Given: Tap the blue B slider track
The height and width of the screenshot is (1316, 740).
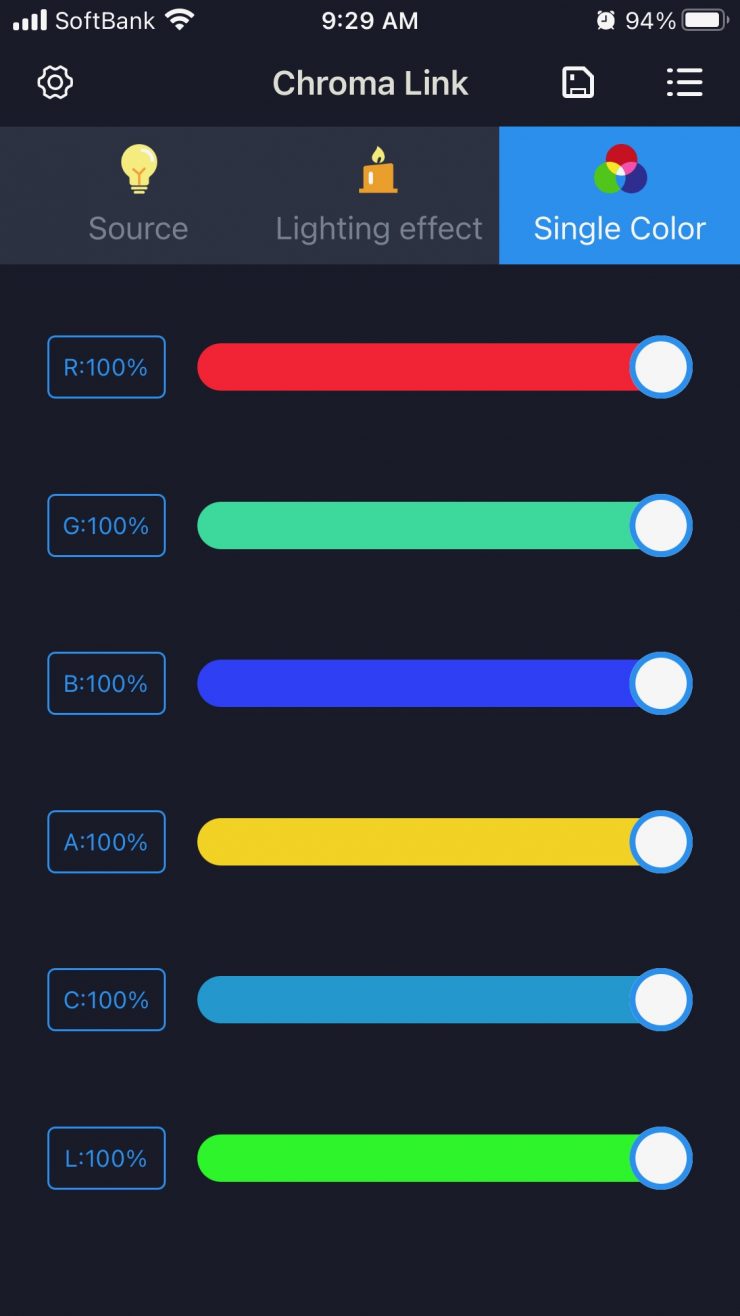Looking at the screenshot, I should coord(415,683).
